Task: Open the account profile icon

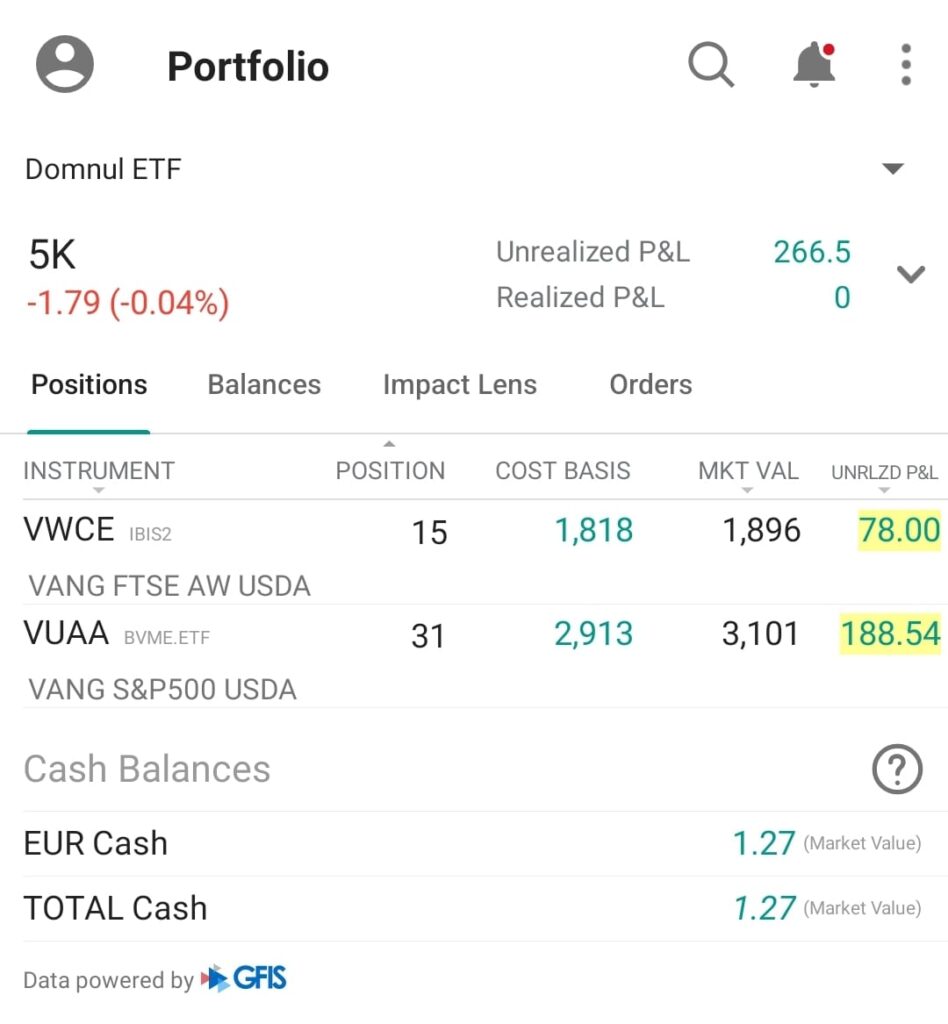Action: pos(65,65)
